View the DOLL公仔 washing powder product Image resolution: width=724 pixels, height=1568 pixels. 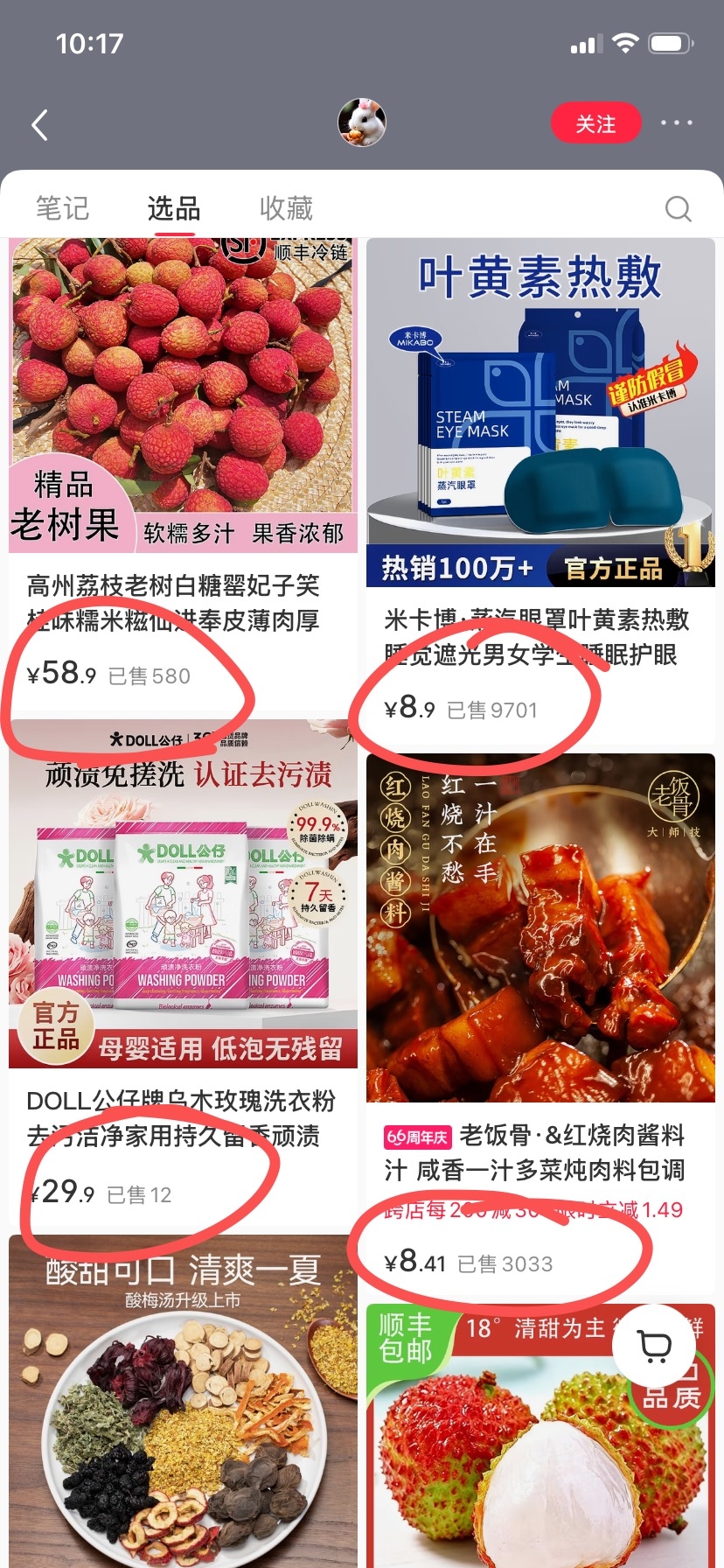tap(183, 971)
